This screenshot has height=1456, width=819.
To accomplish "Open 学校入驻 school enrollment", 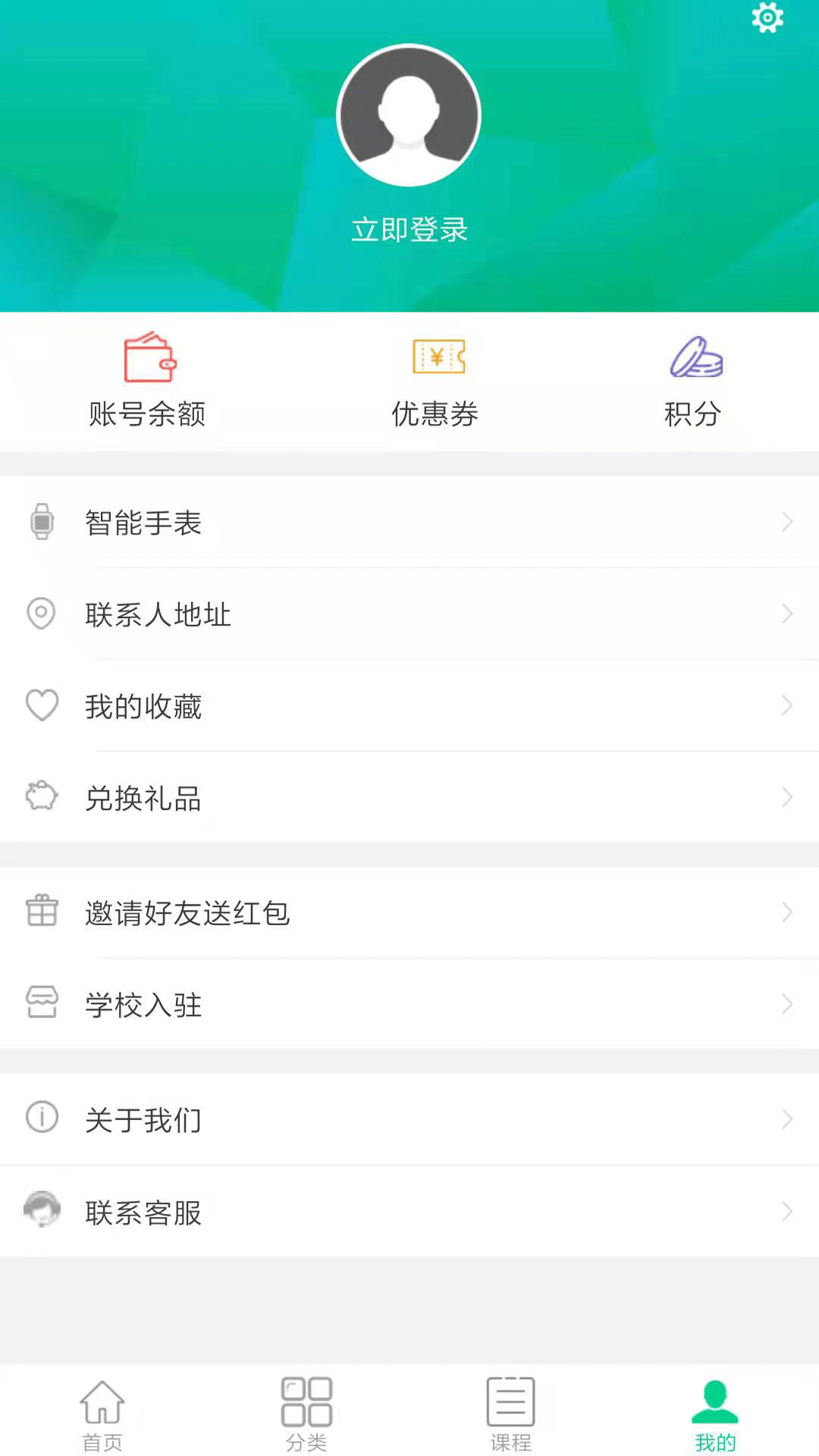I will tap(409, 1005).
